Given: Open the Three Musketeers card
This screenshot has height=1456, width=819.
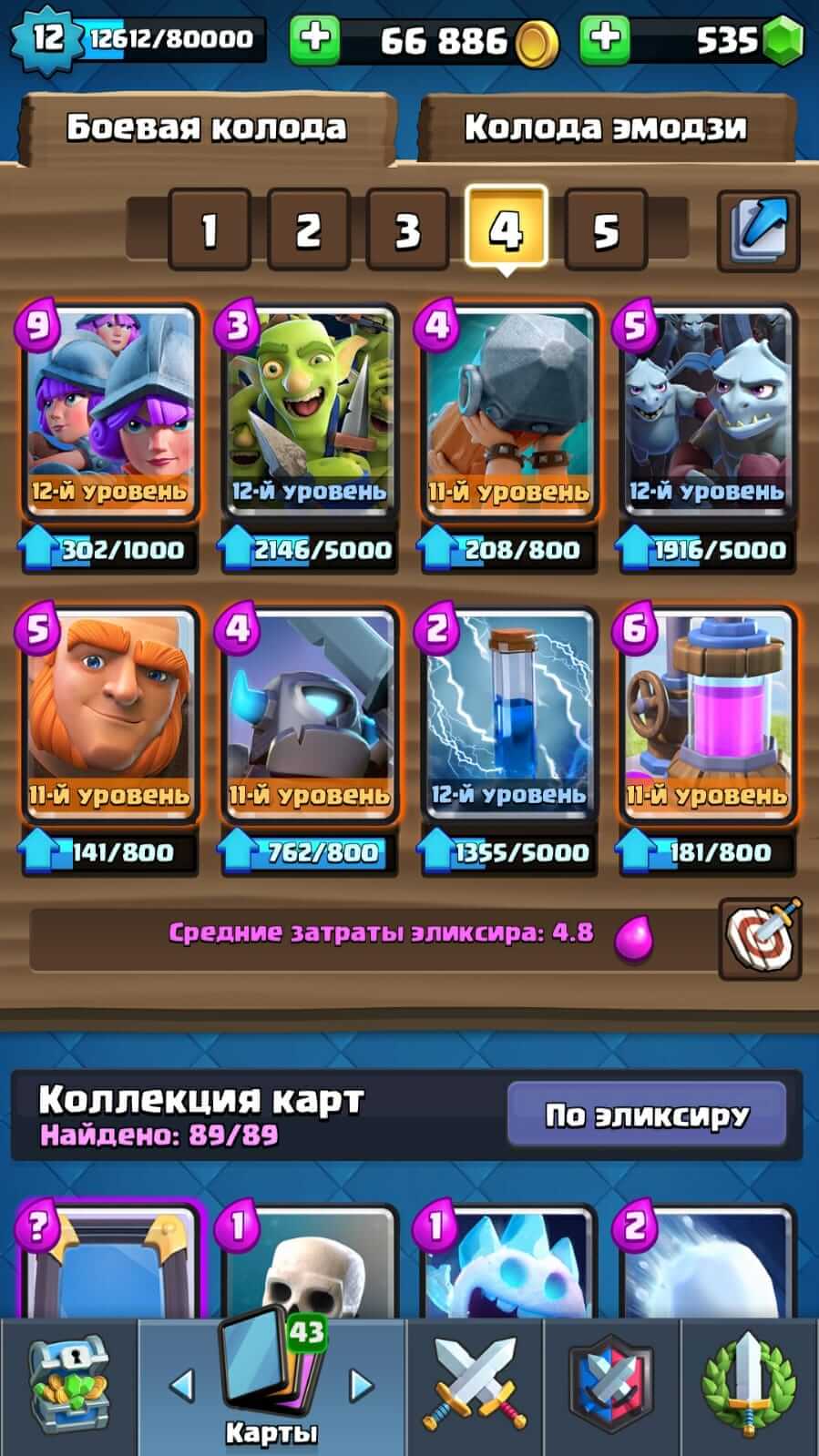Looking at the screenshot, I should click(x=109, y=414).
